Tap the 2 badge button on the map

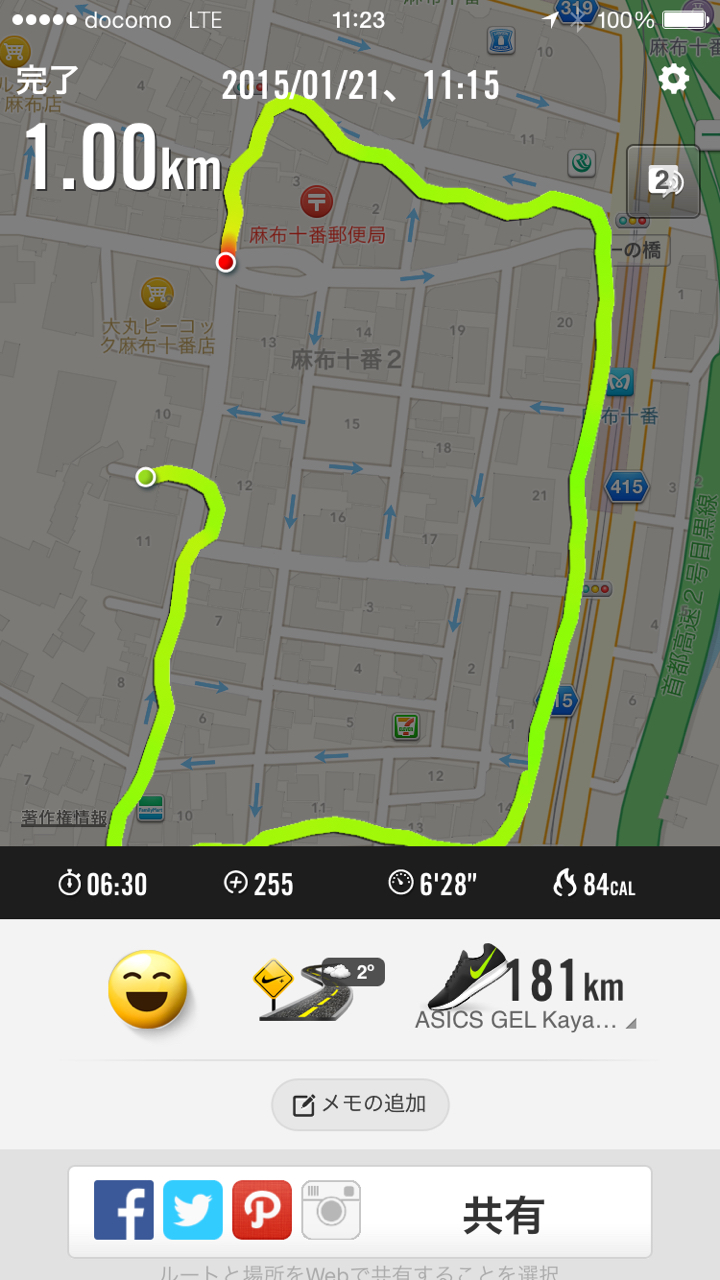(663, 181)
